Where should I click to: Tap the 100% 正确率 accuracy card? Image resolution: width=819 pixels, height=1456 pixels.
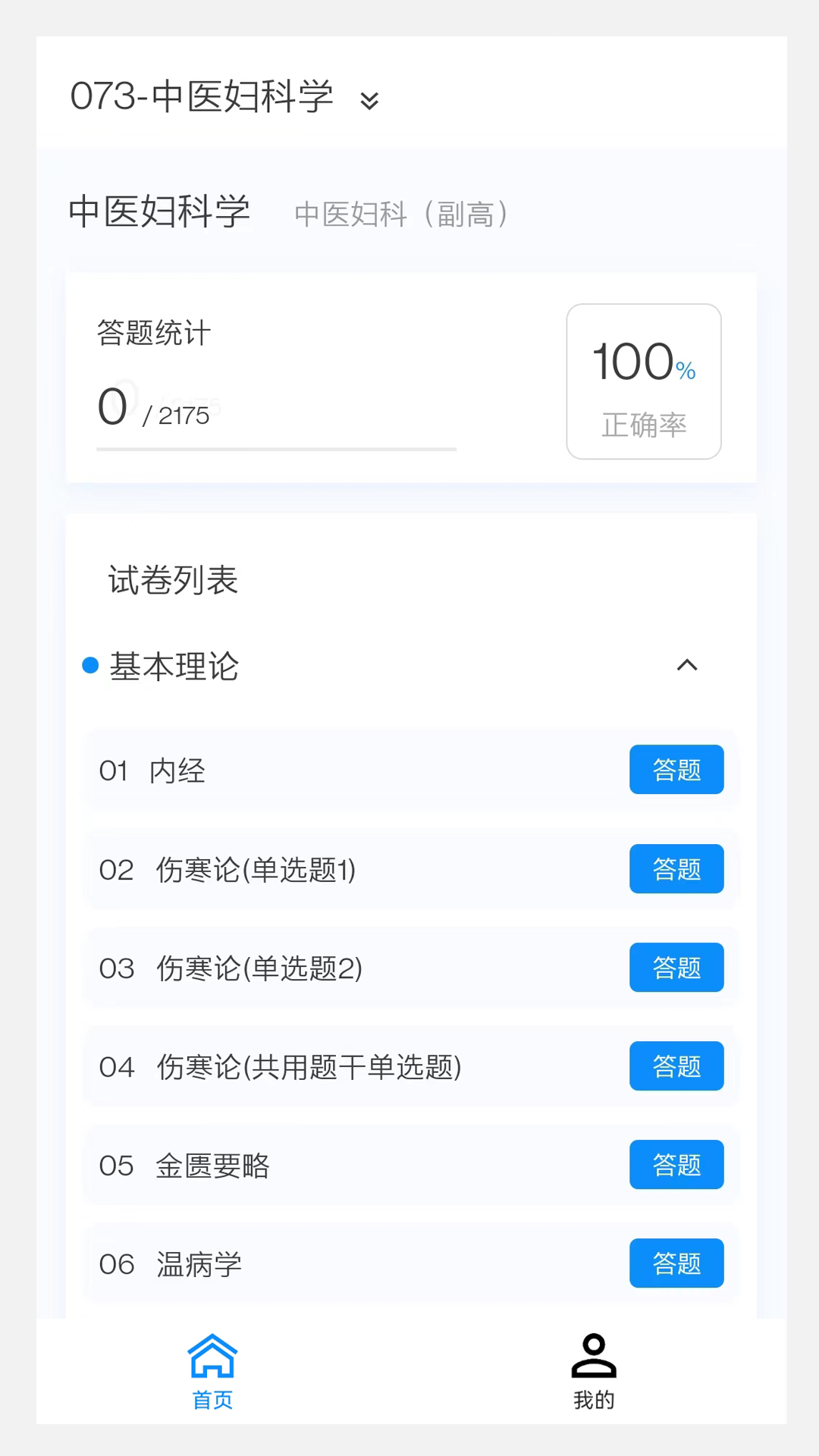click(x=644, y=381)
